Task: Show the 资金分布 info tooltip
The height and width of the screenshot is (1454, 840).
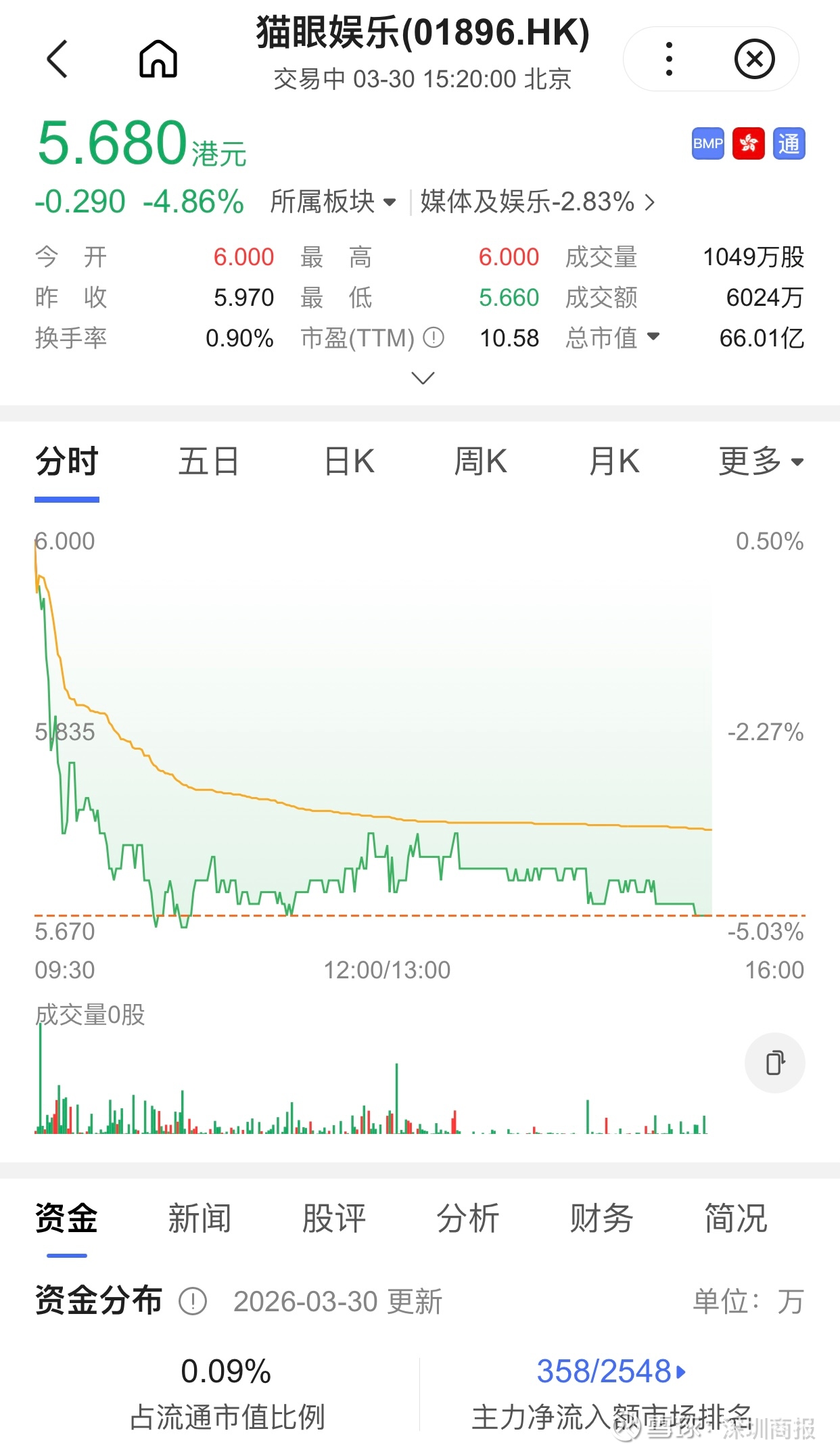Action: click(193, 1301)
